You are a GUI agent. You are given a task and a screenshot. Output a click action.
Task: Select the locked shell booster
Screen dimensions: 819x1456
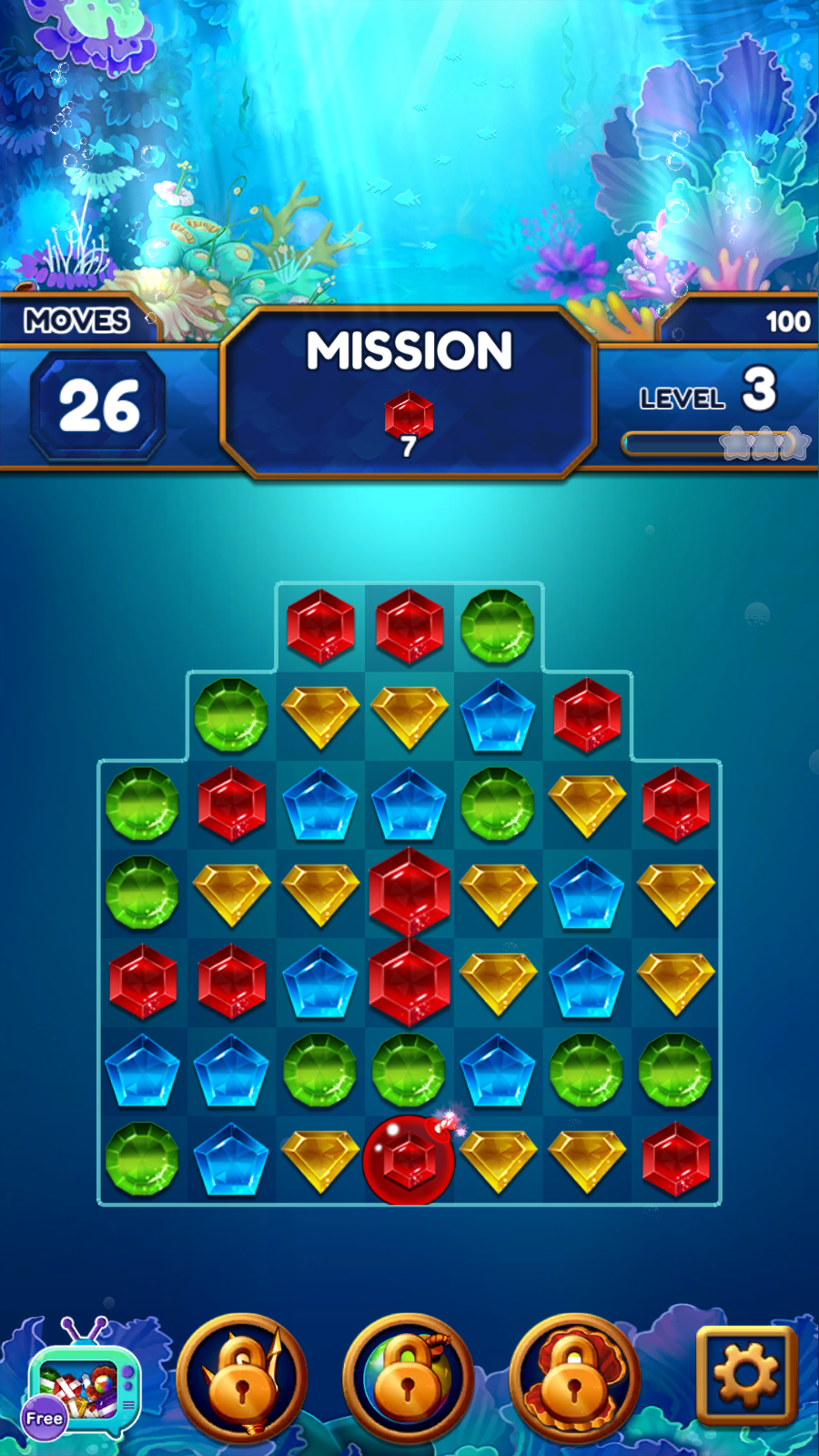click(x=574, y=1379)
